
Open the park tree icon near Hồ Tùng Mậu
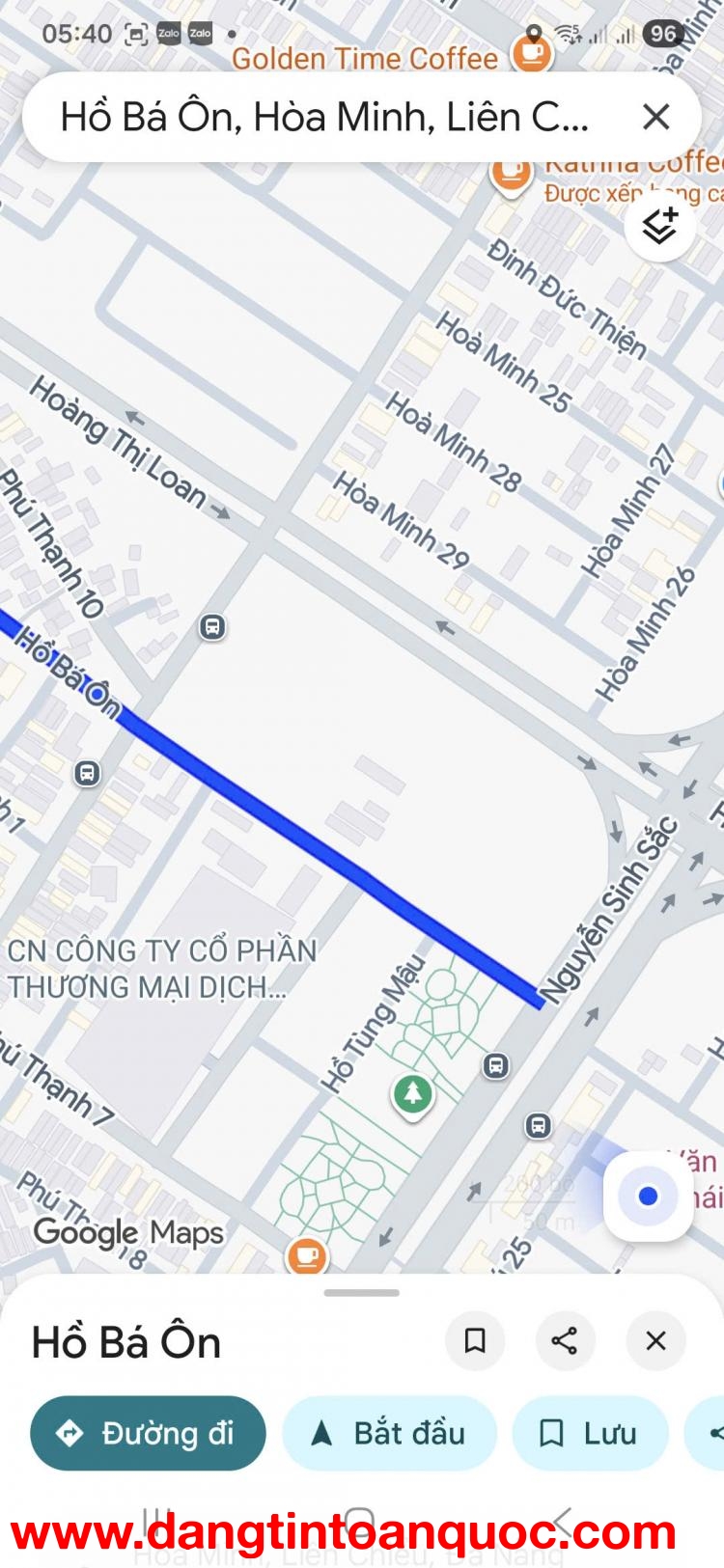point(413,1094)
